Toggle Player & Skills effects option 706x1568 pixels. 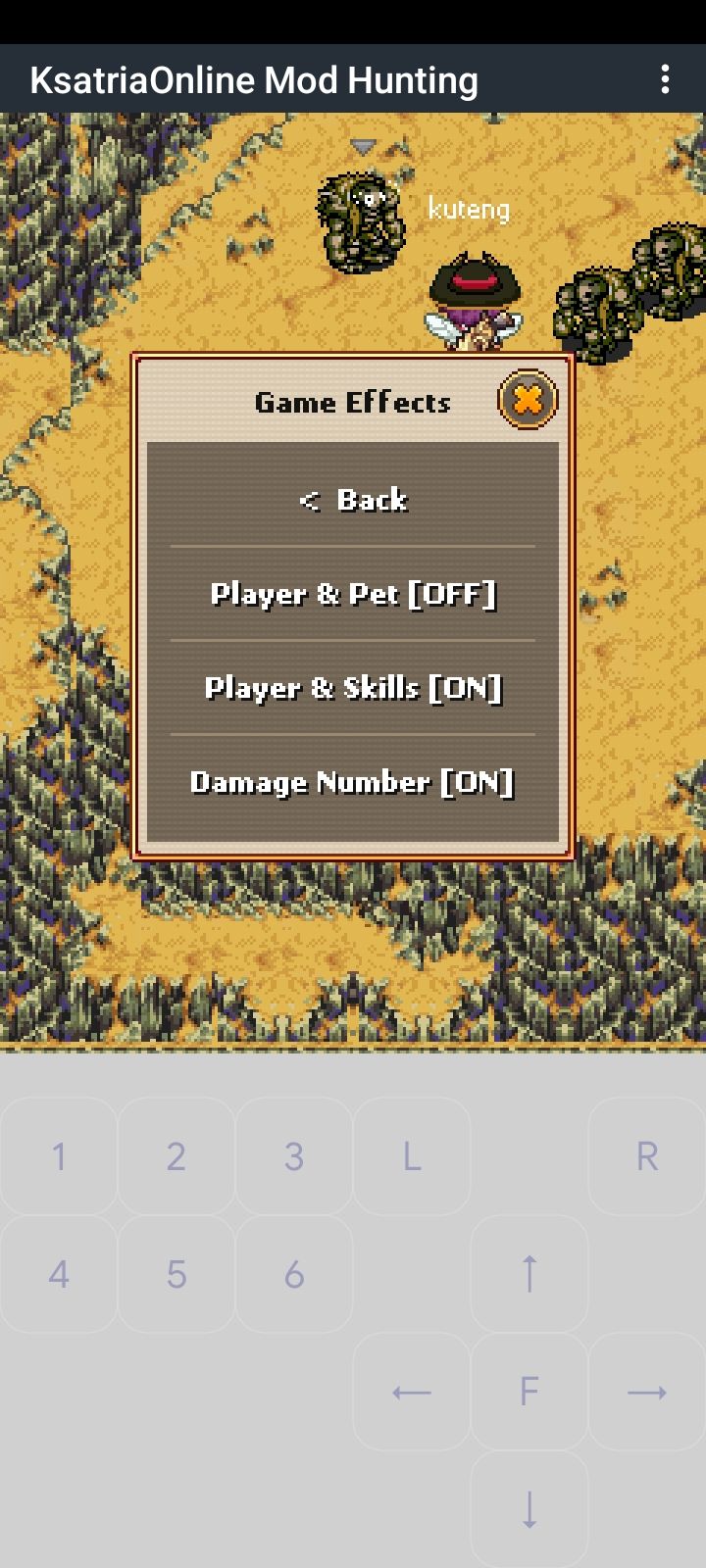[x=353, y=688]
